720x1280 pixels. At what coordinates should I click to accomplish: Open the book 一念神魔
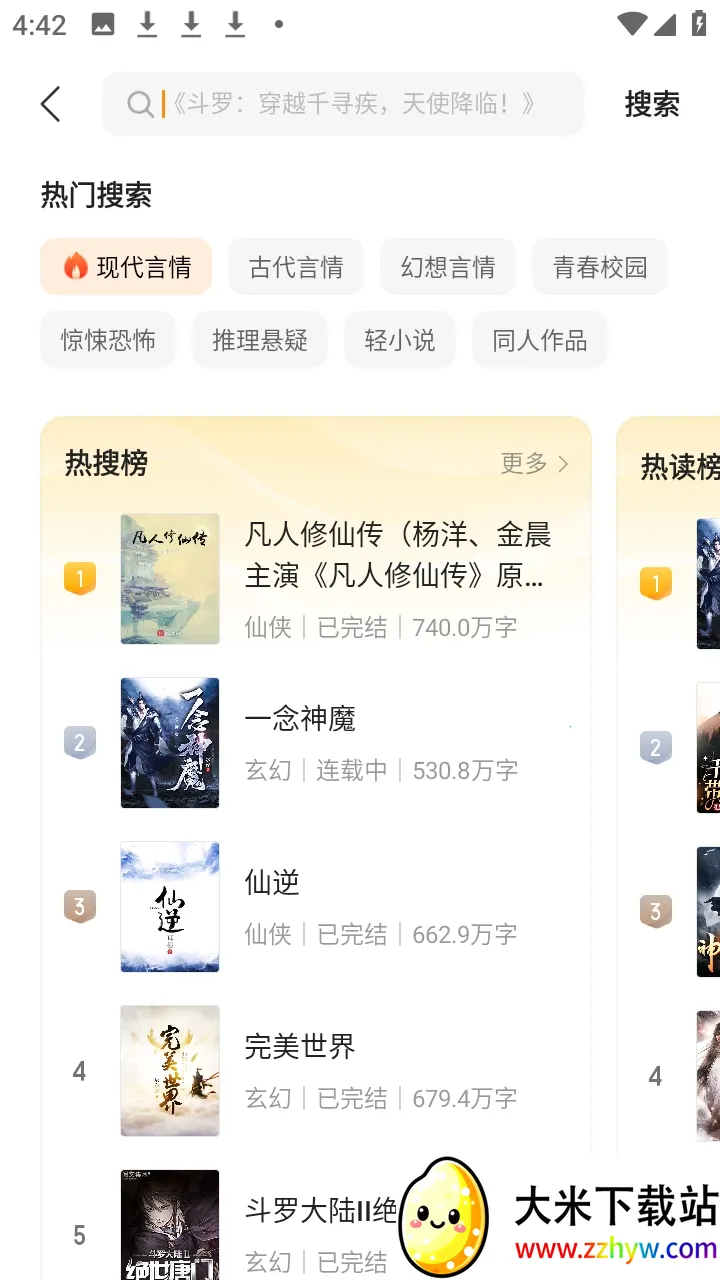point(300,718)
